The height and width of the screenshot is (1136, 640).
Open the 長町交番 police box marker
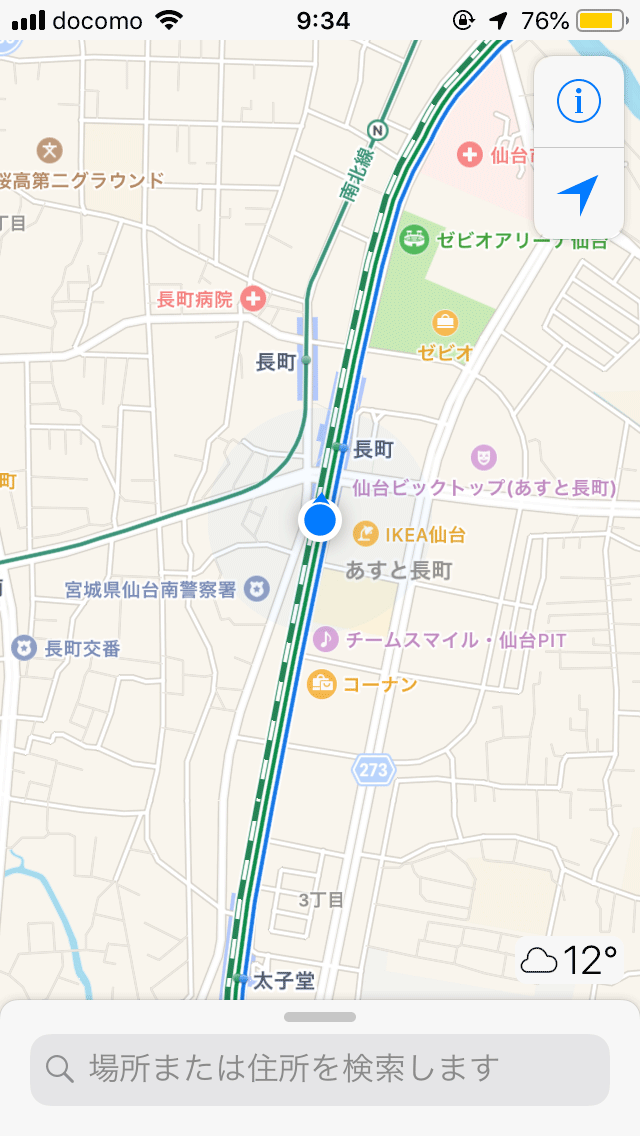24,648
